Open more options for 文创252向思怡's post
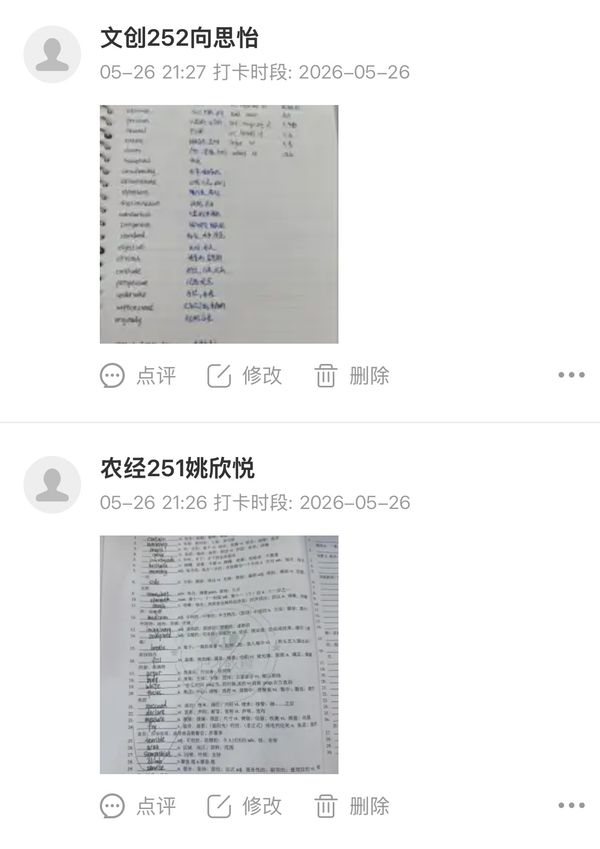 coord(571,375)
